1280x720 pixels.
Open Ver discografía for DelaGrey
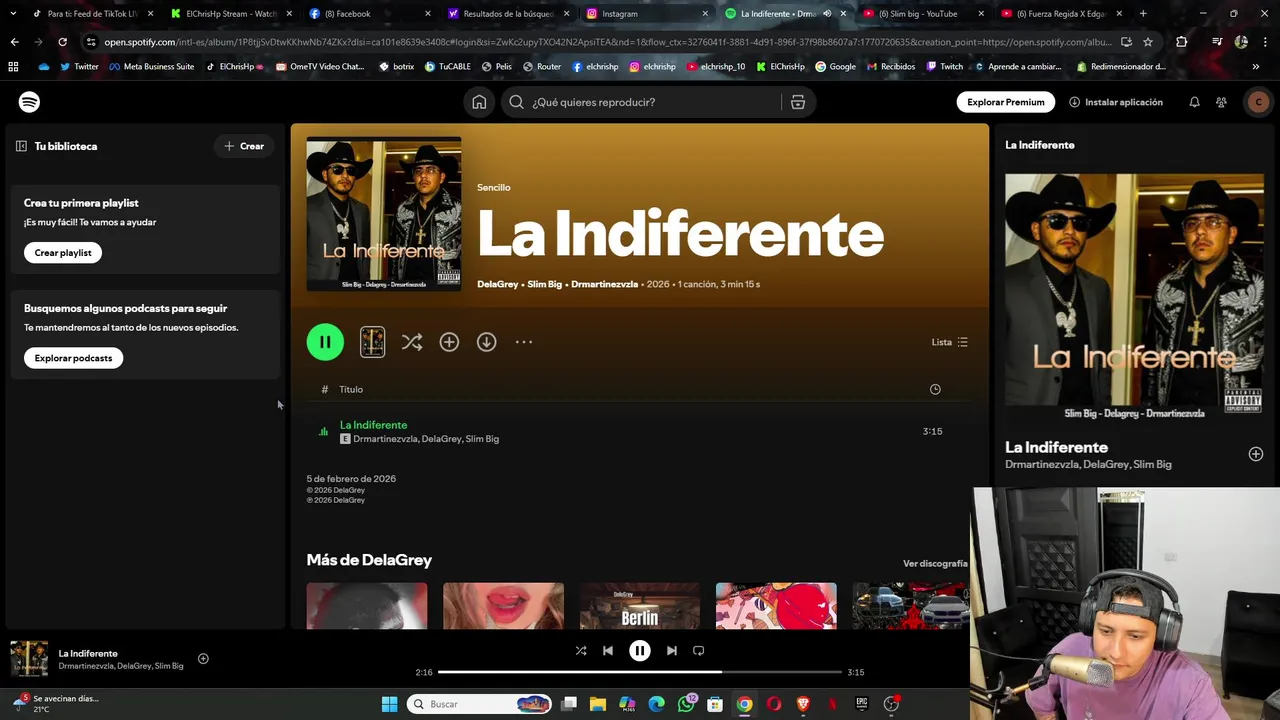coord(935,564)
